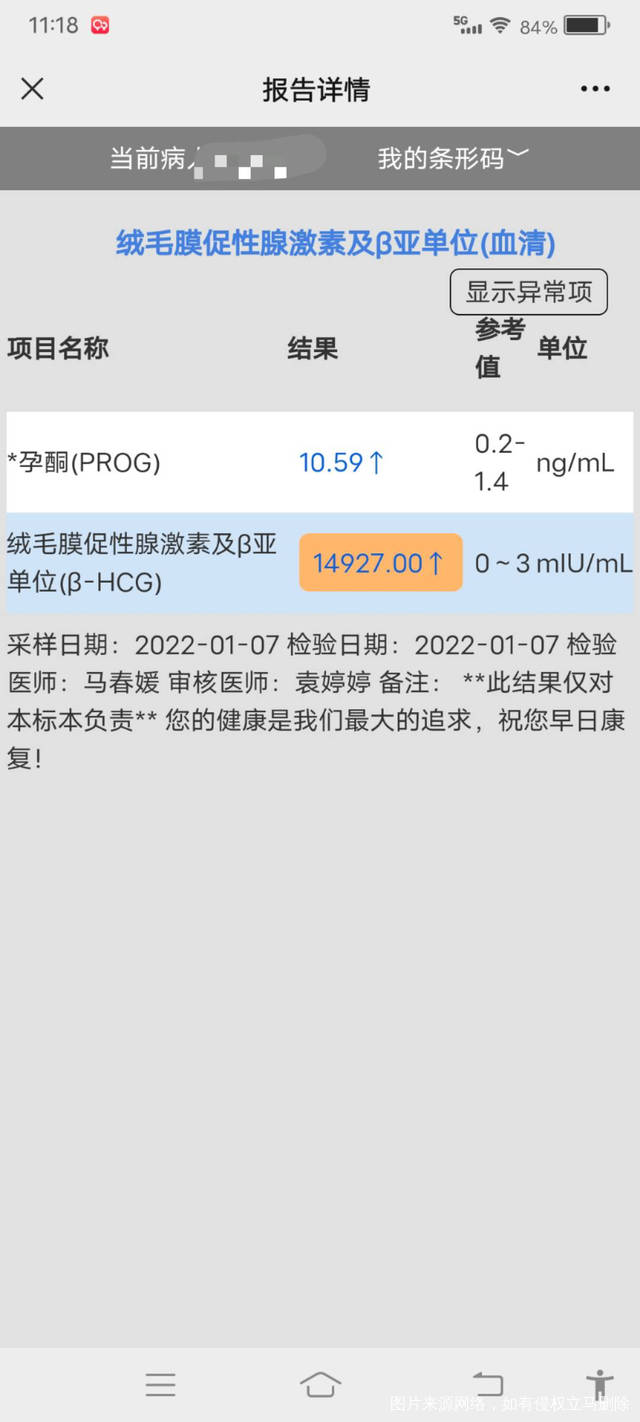640x1422 pixels.
Task: Tap the 显示异常项 button
Action: click(x=529, y=292)
